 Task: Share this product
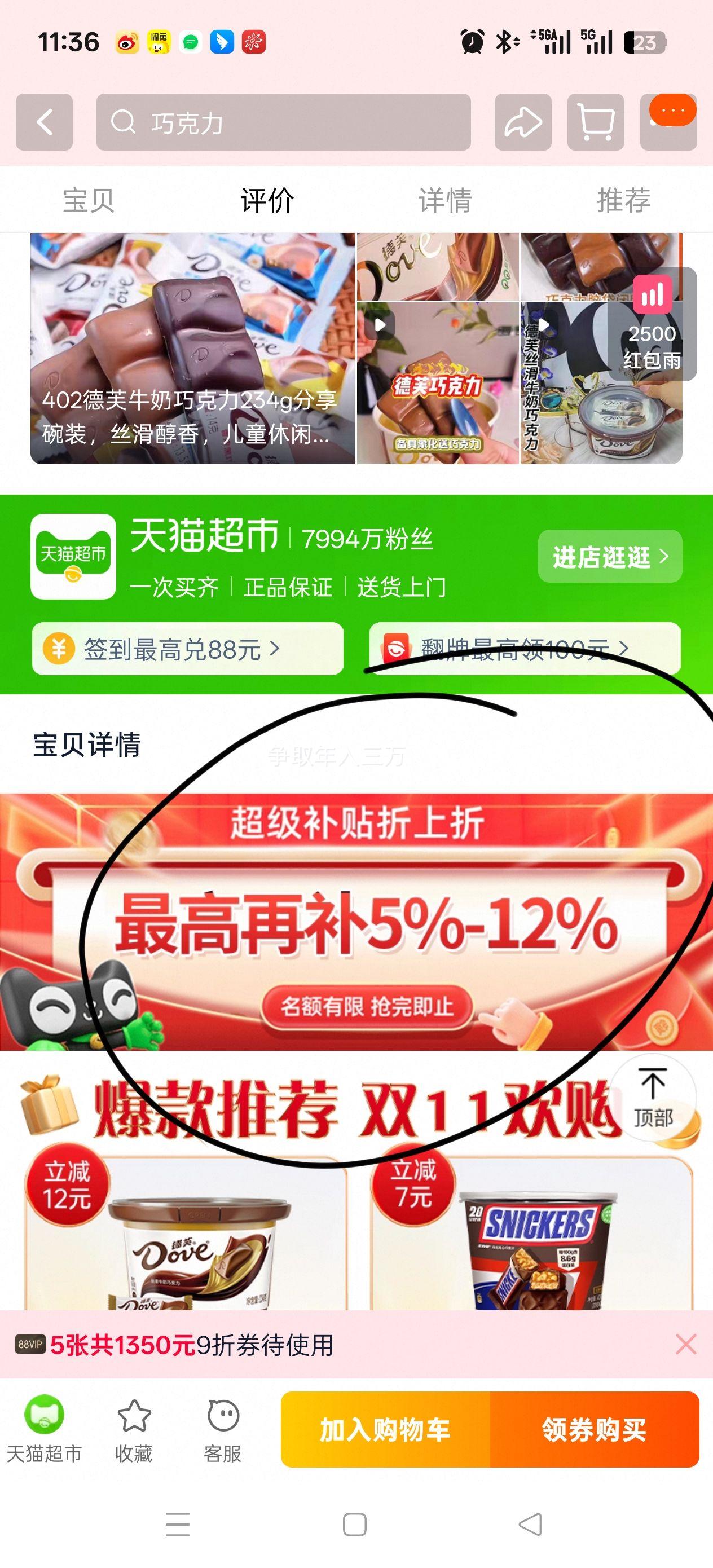point(522,122)
